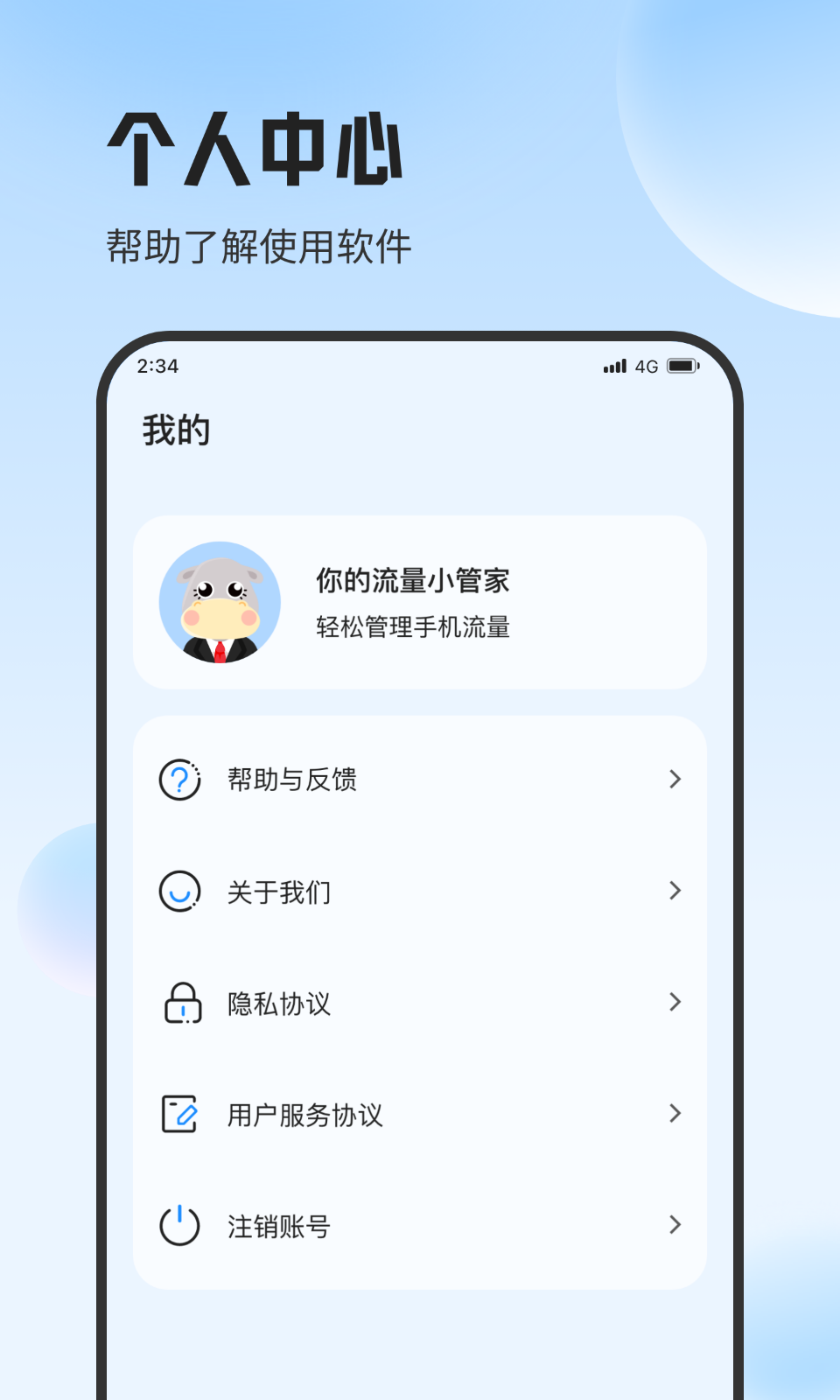Click the power-style 注销账号 icon
The height and width of the screenshot is (1400, 840).
pyautogui.click(x=178, y=1225)
